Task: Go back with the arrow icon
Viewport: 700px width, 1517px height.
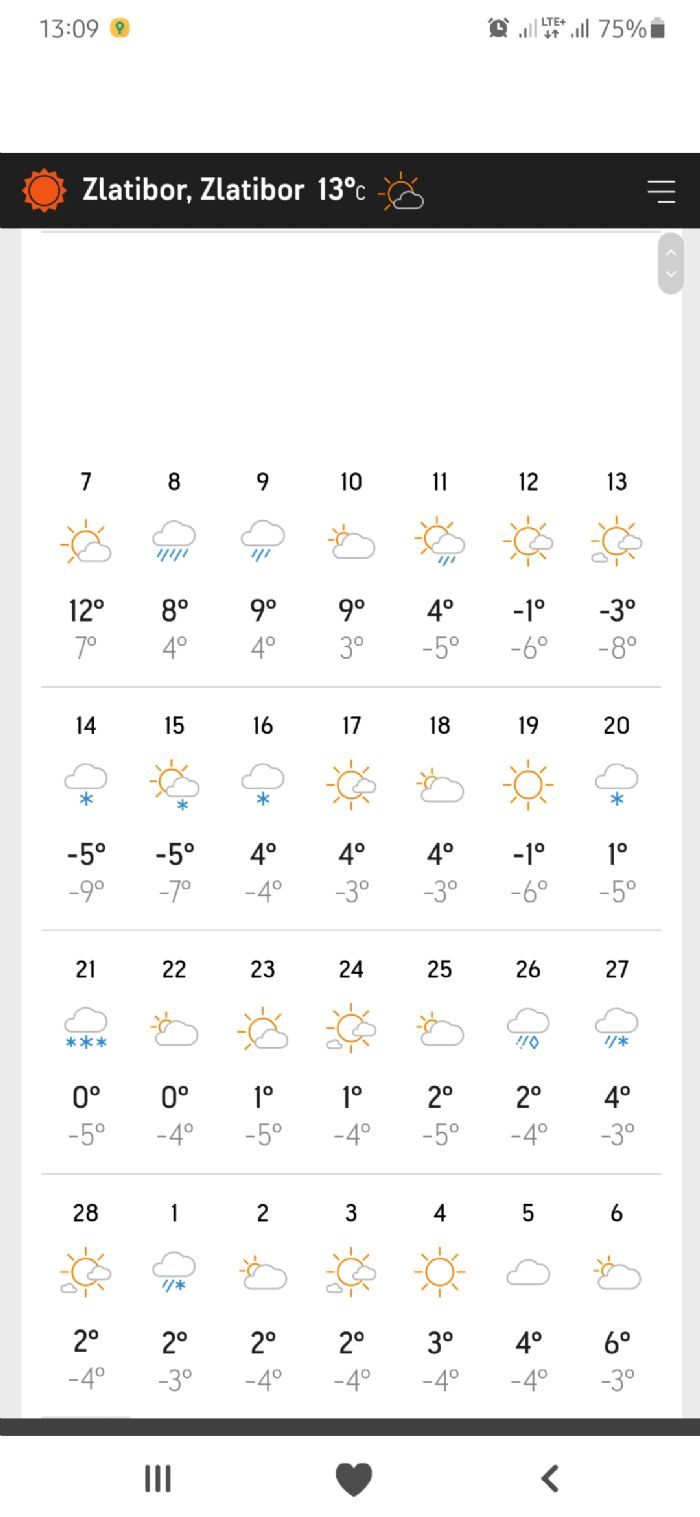Action: (549, 1479)
